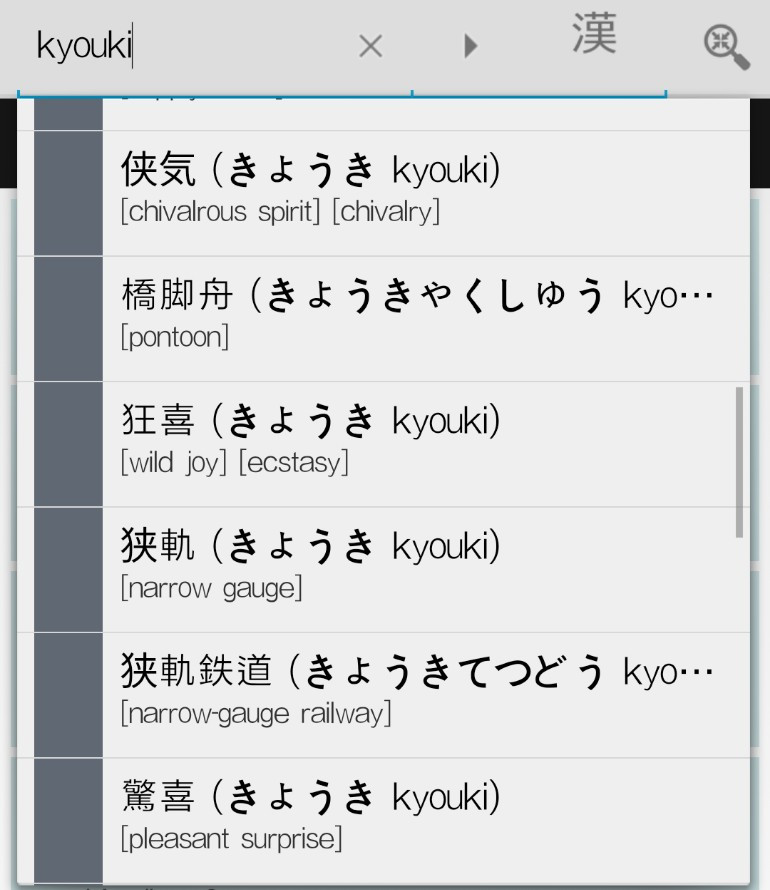Select the 狂喜 wild joy entry

(x=384, y=444)
